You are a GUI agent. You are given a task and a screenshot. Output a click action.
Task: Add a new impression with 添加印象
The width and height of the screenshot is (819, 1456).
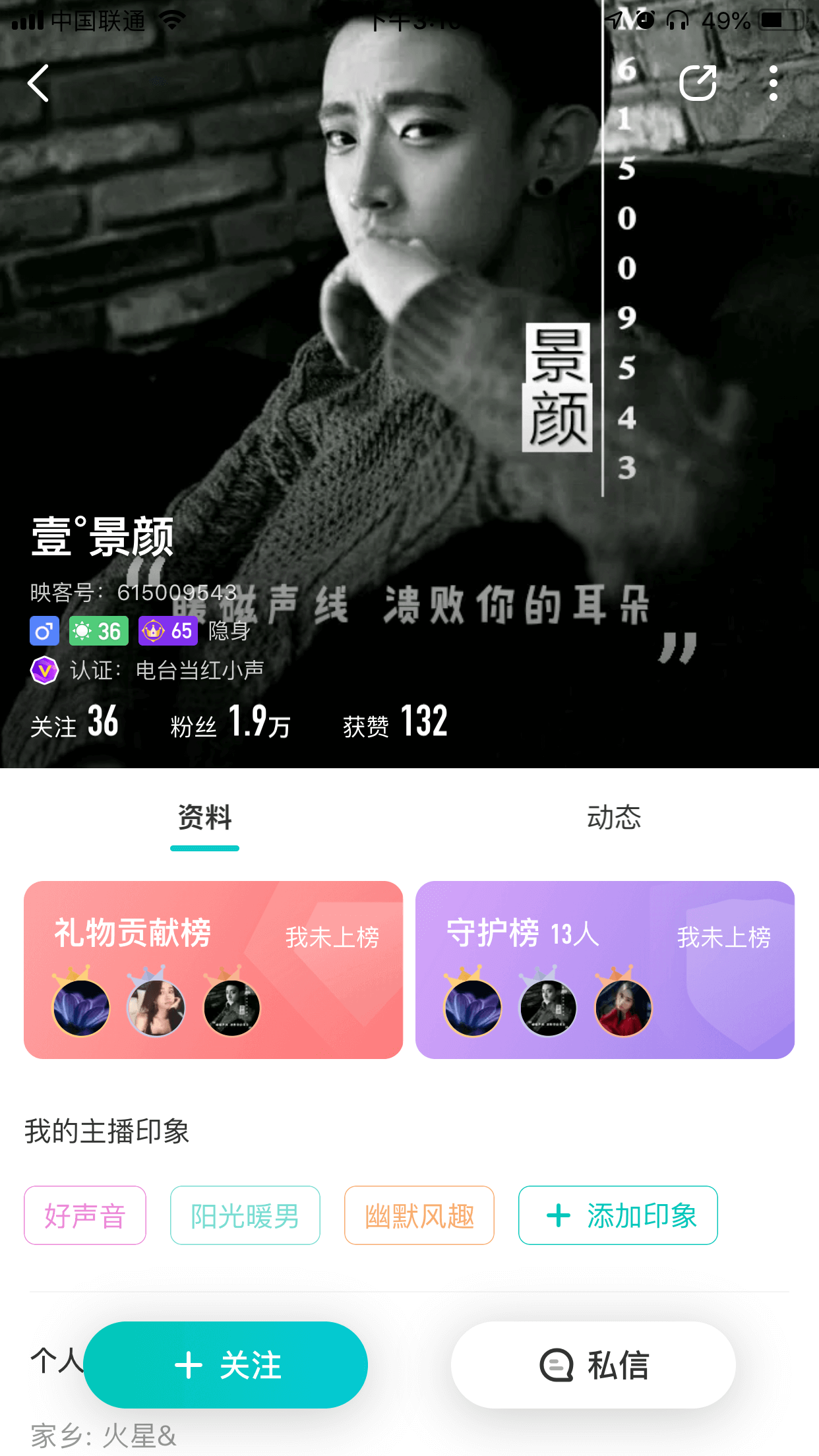(x=618, y=1215)
